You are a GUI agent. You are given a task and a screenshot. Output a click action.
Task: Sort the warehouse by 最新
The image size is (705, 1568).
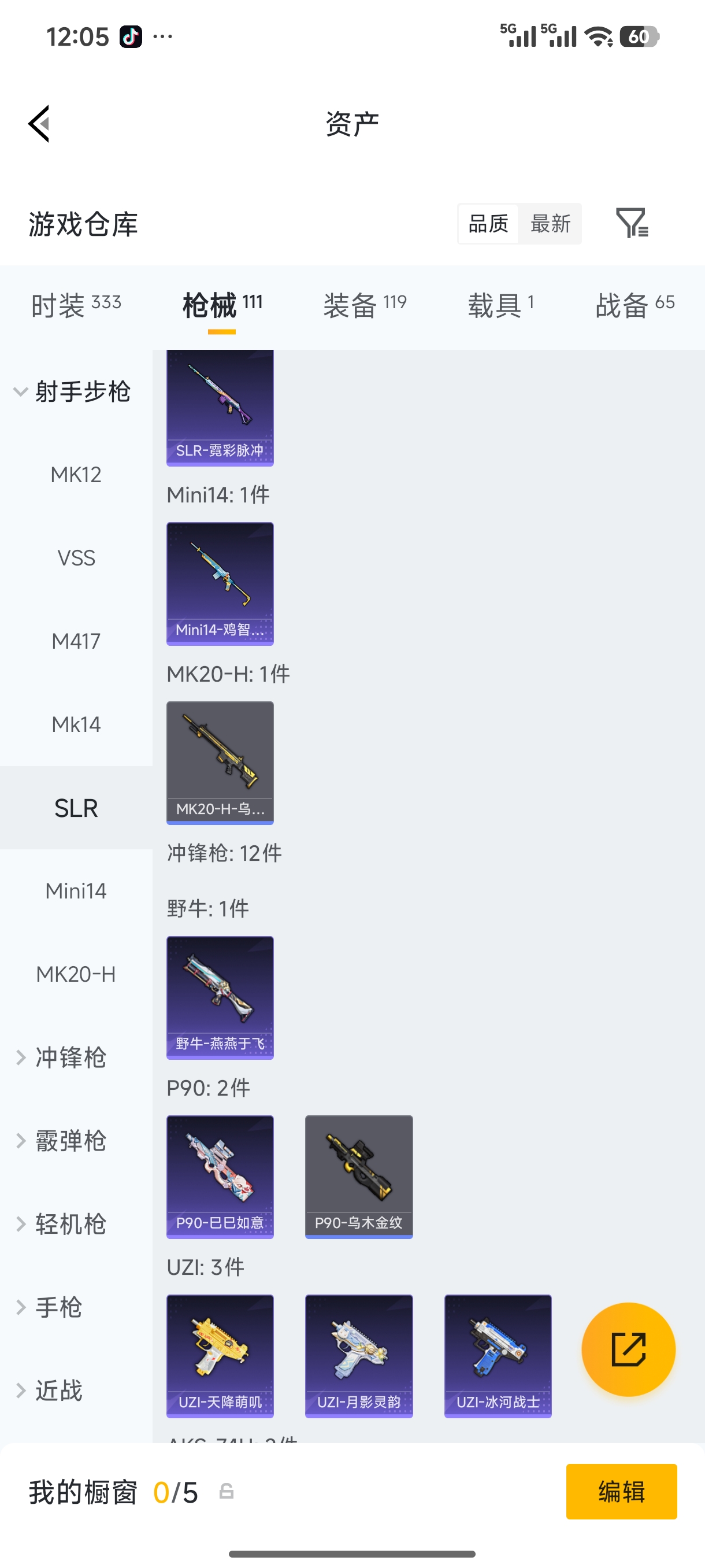pos(550,224)
